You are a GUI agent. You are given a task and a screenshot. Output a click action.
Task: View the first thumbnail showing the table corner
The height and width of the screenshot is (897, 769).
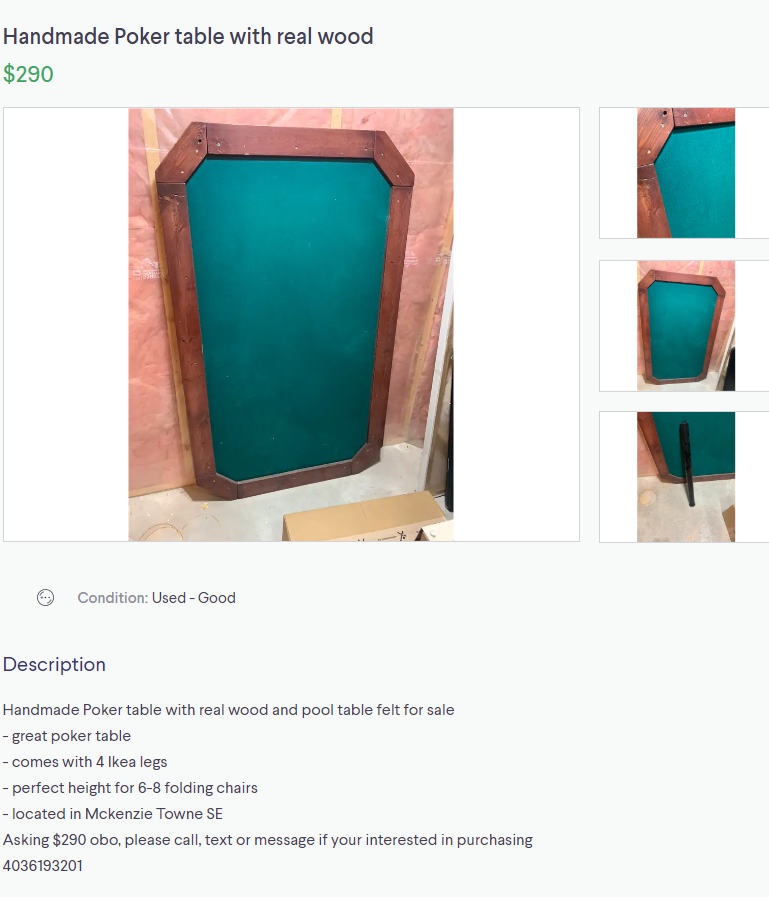click(685, 173)
